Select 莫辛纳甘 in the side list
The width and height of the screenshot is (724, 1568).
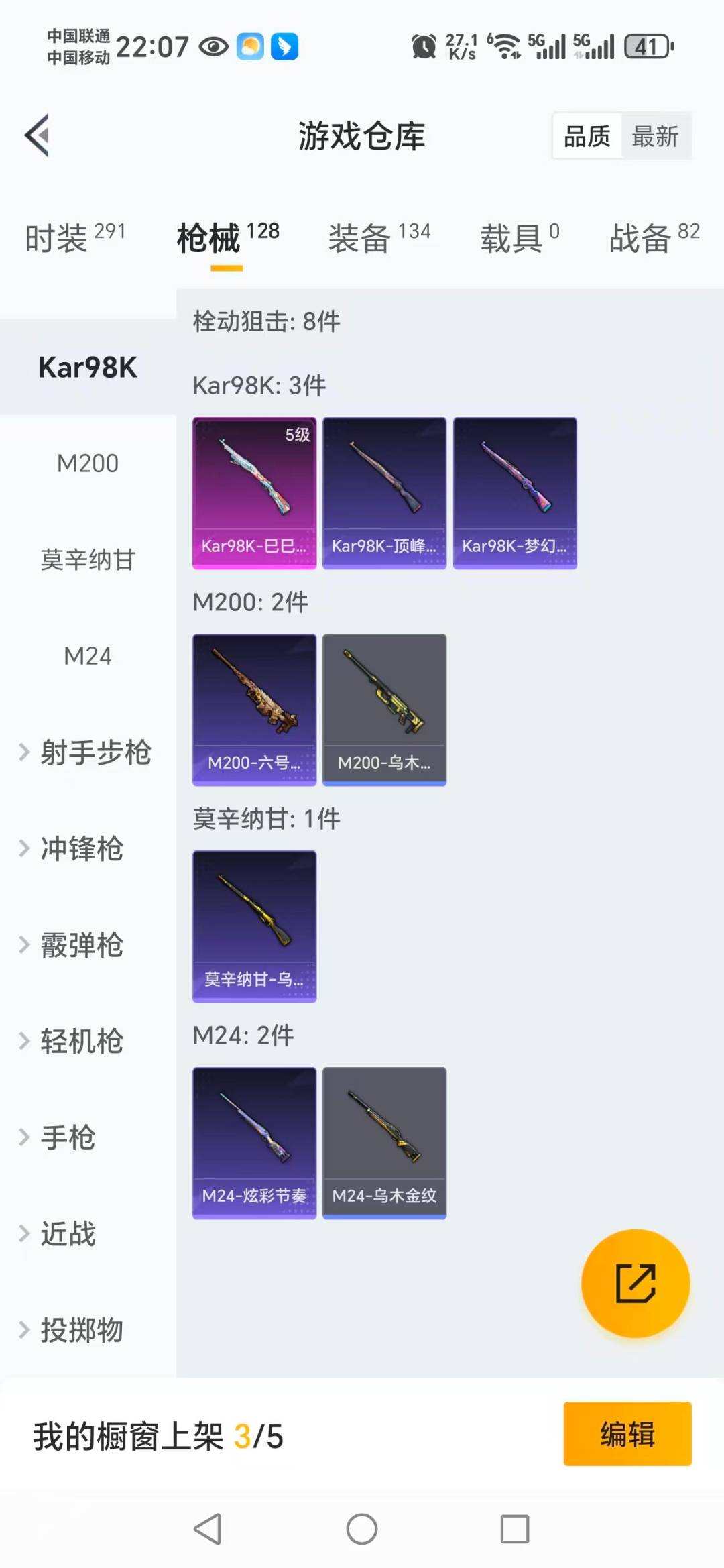[x=88, y=559]
